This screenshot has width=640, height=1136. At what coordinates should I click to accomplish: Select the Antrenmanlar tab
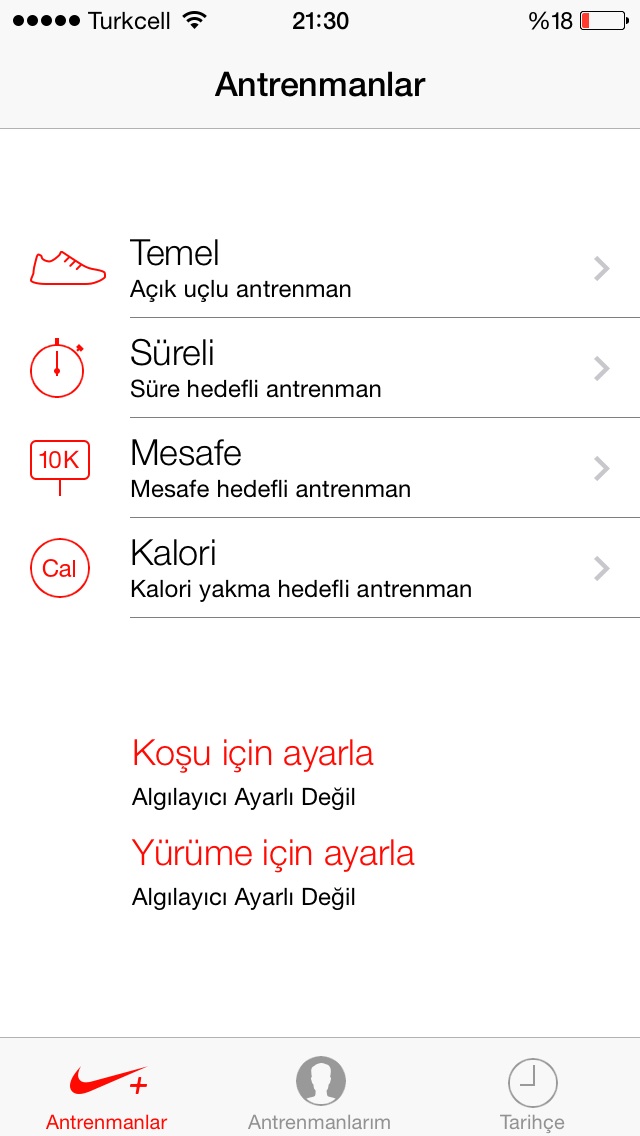(107, 1092)
